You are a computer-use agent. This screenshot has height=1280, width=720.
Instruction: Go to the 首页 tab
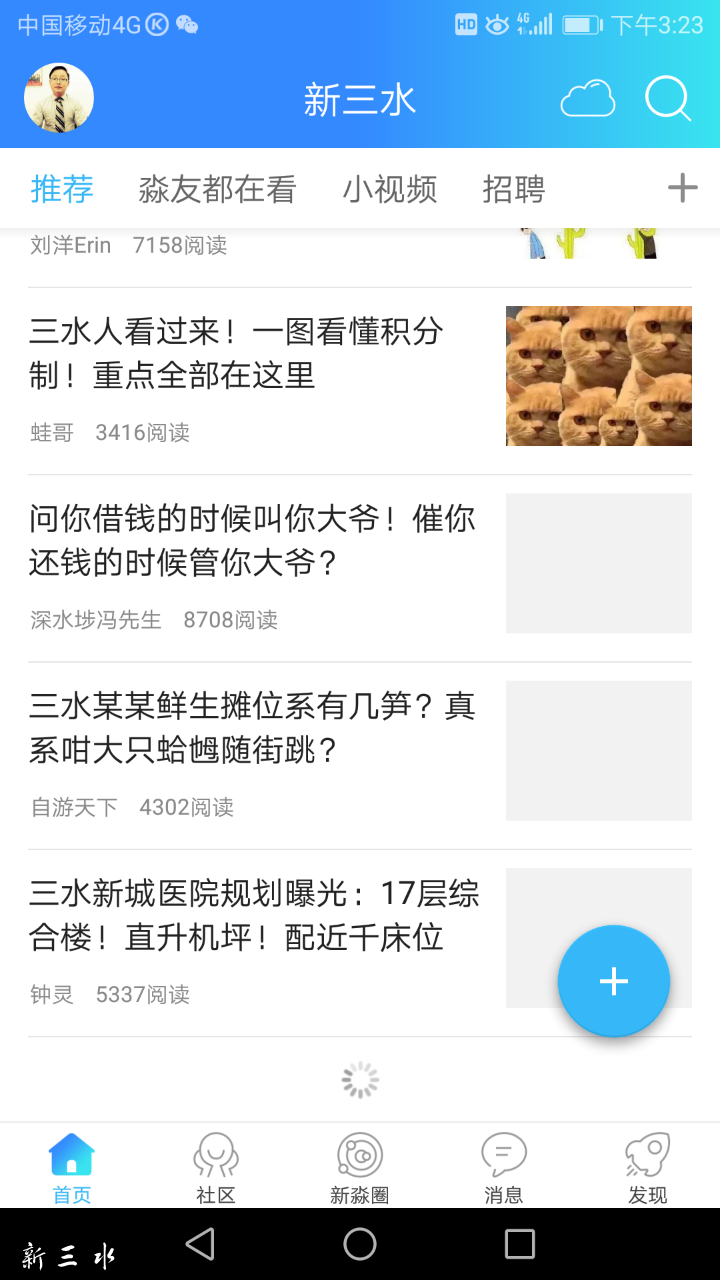click(72, 1167)
